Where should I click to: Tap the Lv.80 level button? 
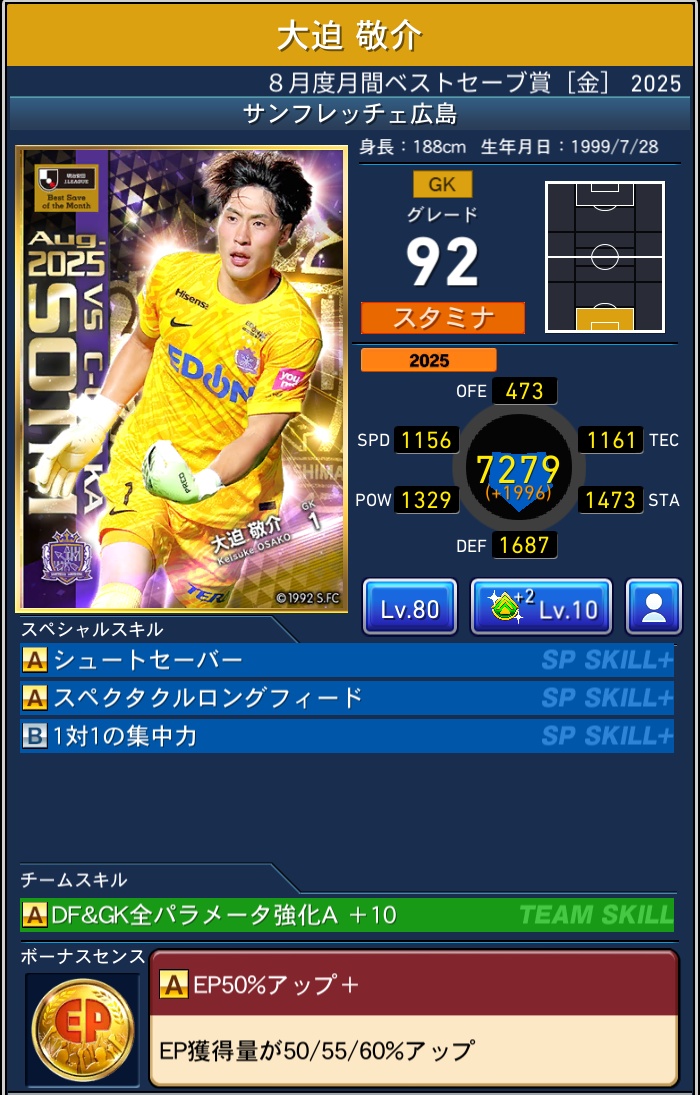pyautogui.click(x=409, y=607)
